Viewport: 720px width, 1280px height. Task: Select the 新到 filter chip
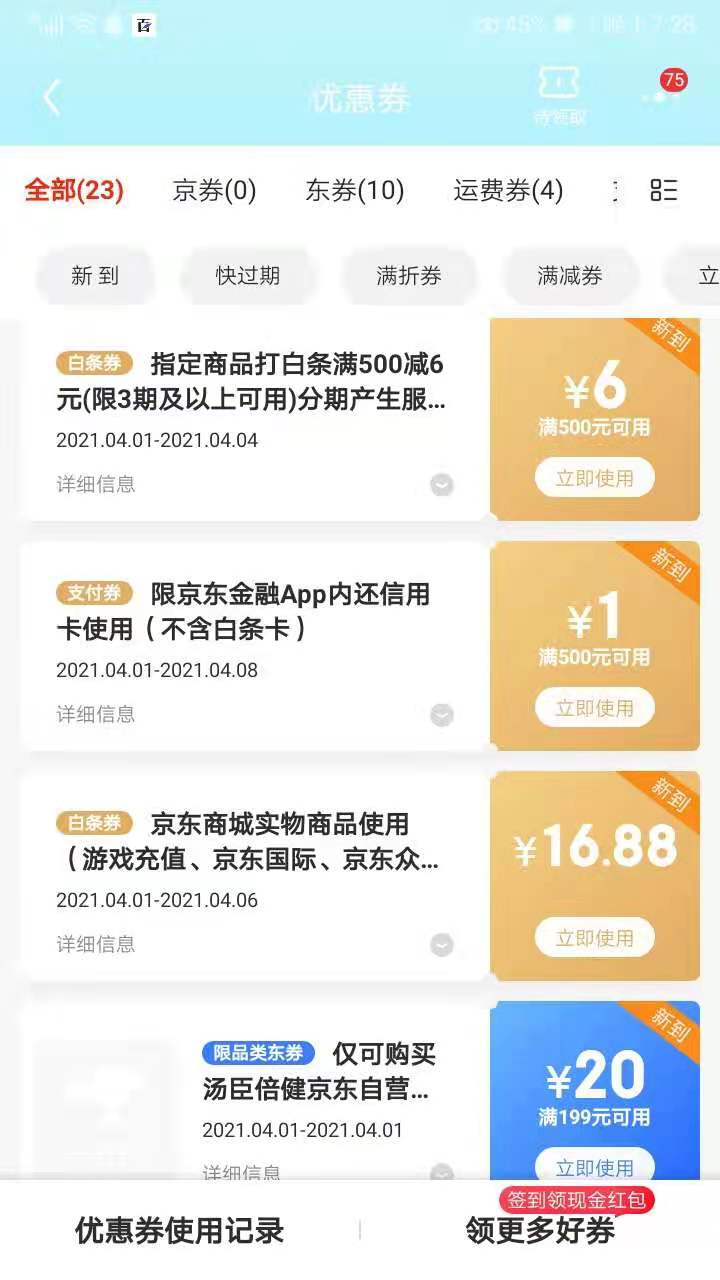(x=95, y=276)
